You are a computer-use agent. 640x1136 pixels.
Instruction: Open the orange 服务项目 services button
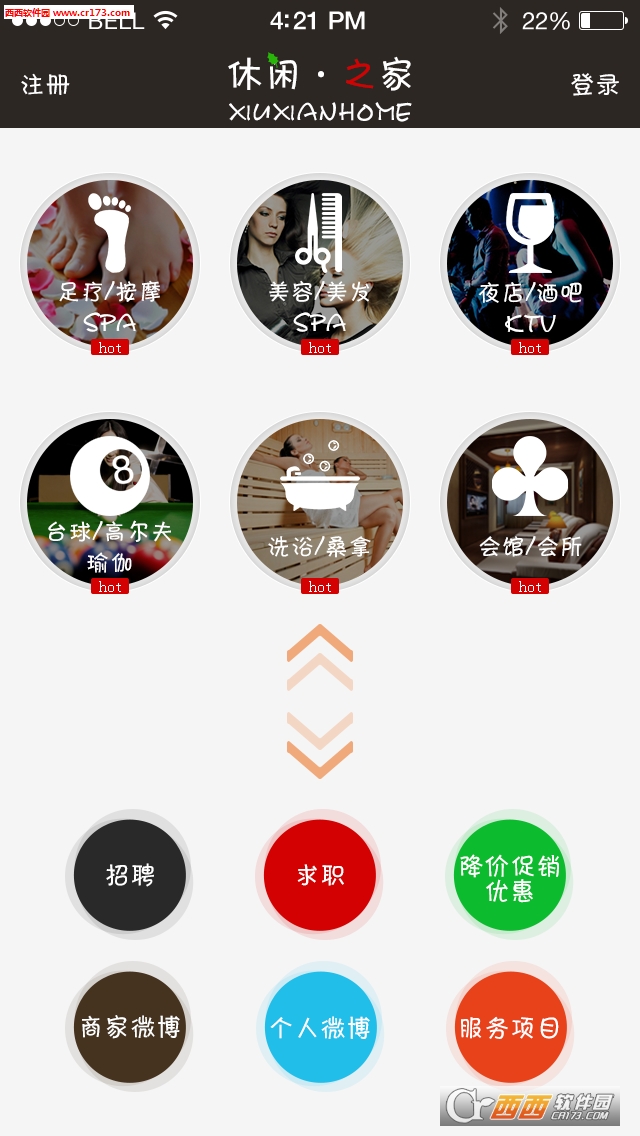coord(510,1027)
